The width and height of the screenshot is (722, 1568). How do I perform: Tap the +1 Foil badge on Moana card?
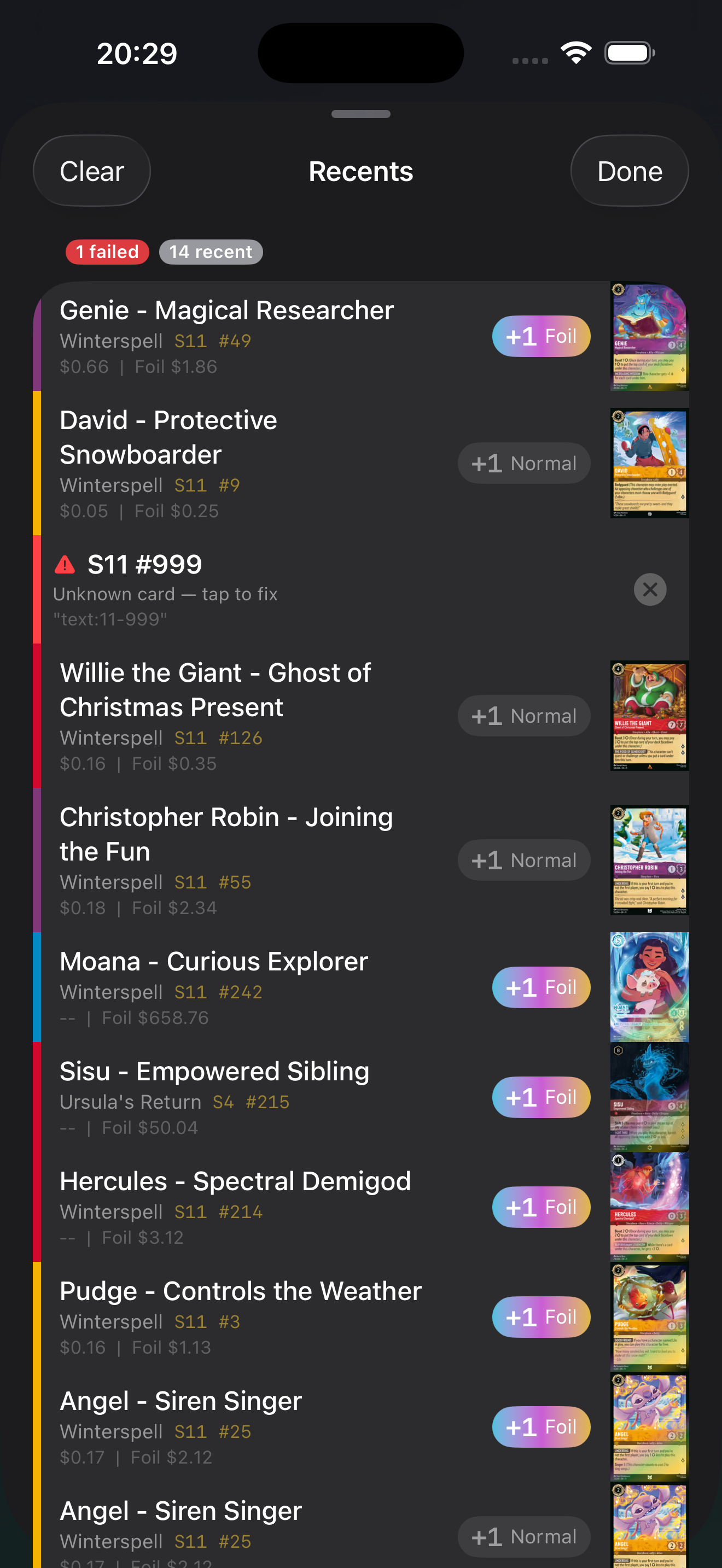[x=540, y=987]
